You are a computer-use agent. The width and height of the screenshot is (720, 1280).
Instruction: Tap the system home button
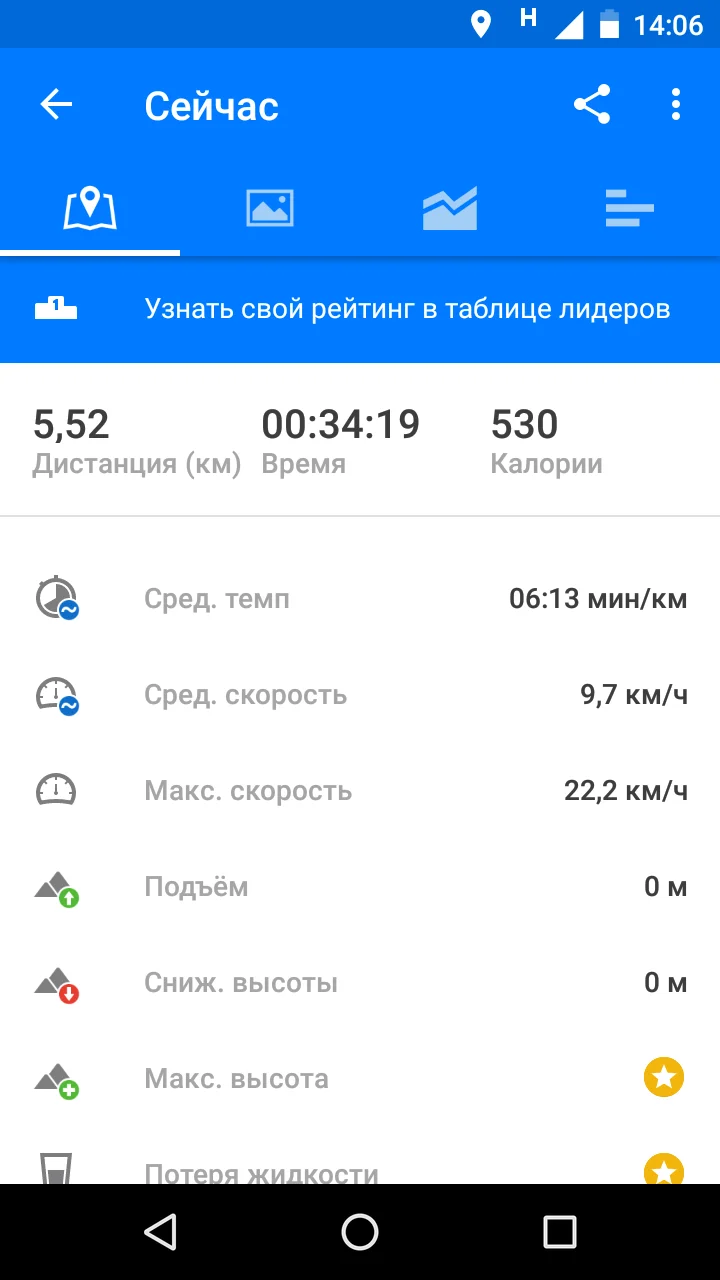click(360, 1232)
